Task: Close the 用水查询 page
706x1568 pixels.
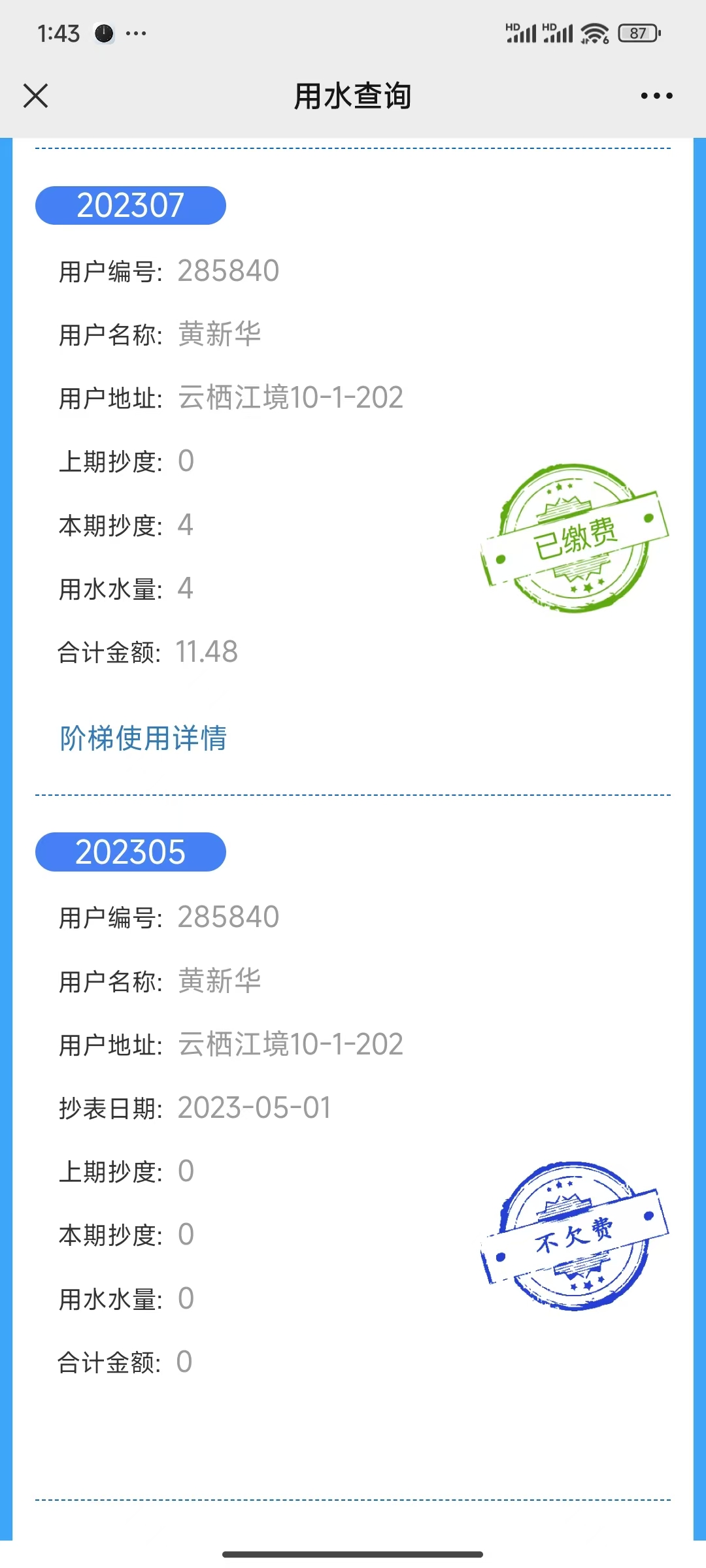Action: [x=35, y=95]
